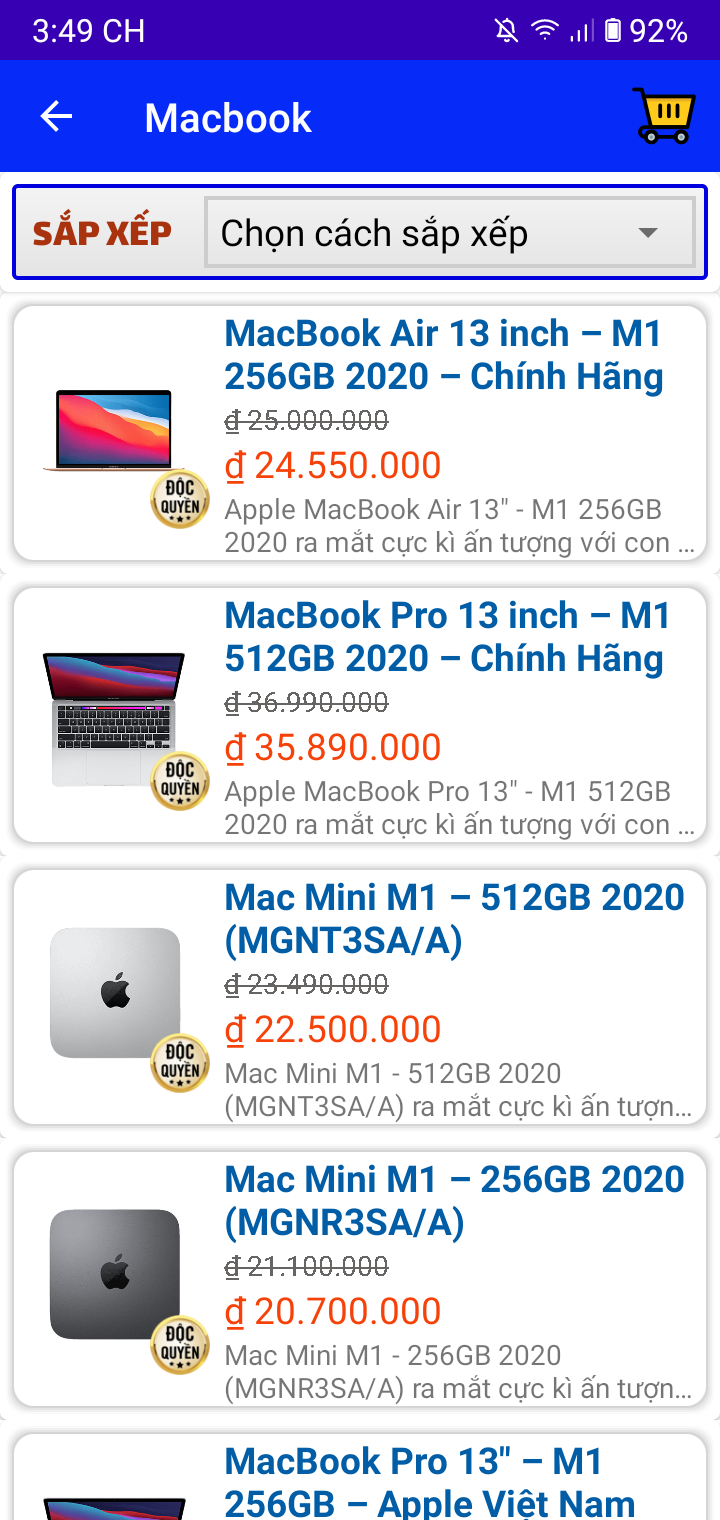Open the shopping cart

tap(662, 116)
